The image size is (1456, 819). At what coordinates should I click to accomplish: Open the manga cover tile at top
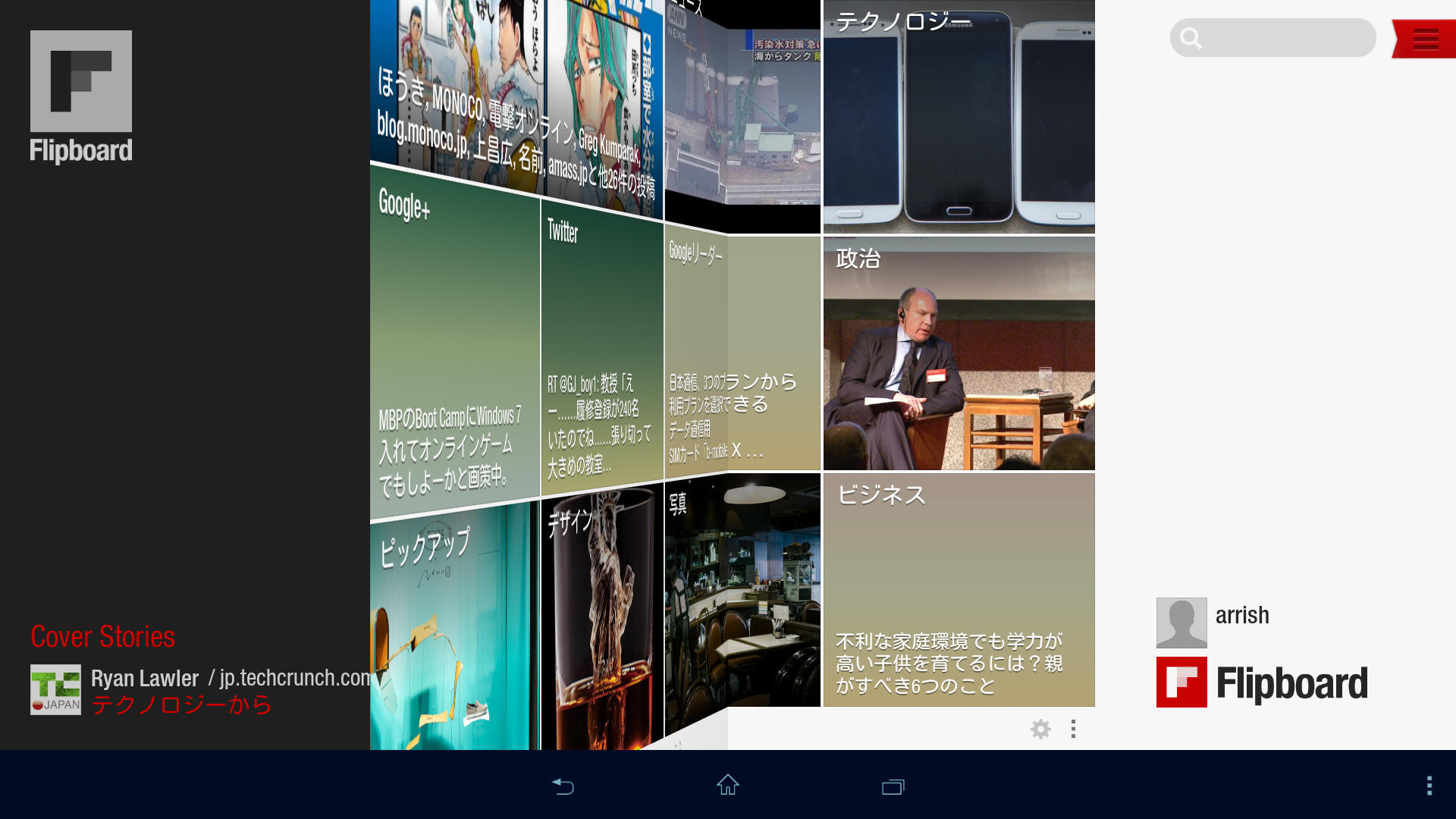click(x=516, y=91)
